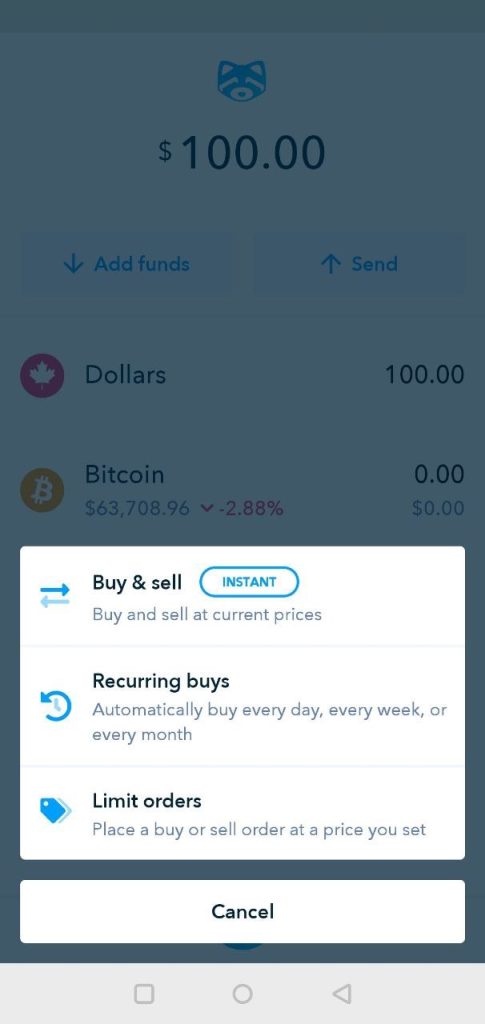Go back using the system back button
The height and width of the screenshot is (1024, 485).
point(341,993)
